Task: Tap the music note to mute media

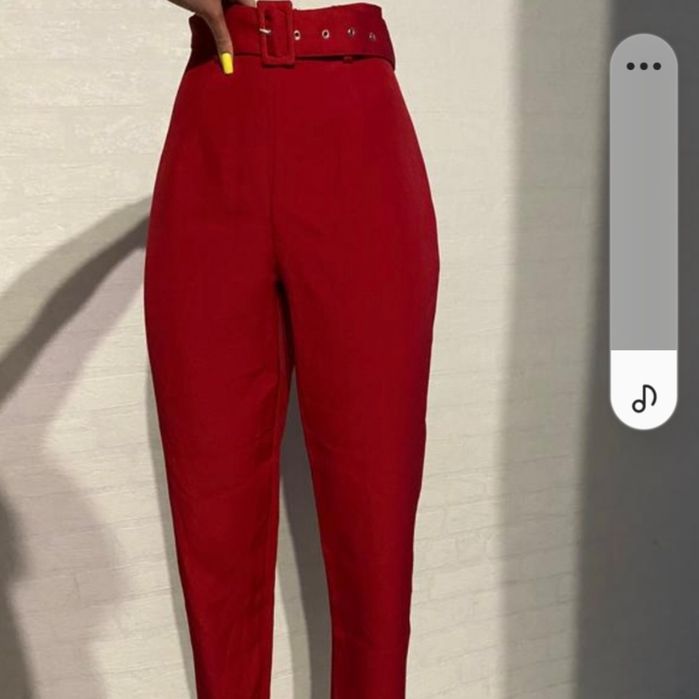Action: [644, 398]
